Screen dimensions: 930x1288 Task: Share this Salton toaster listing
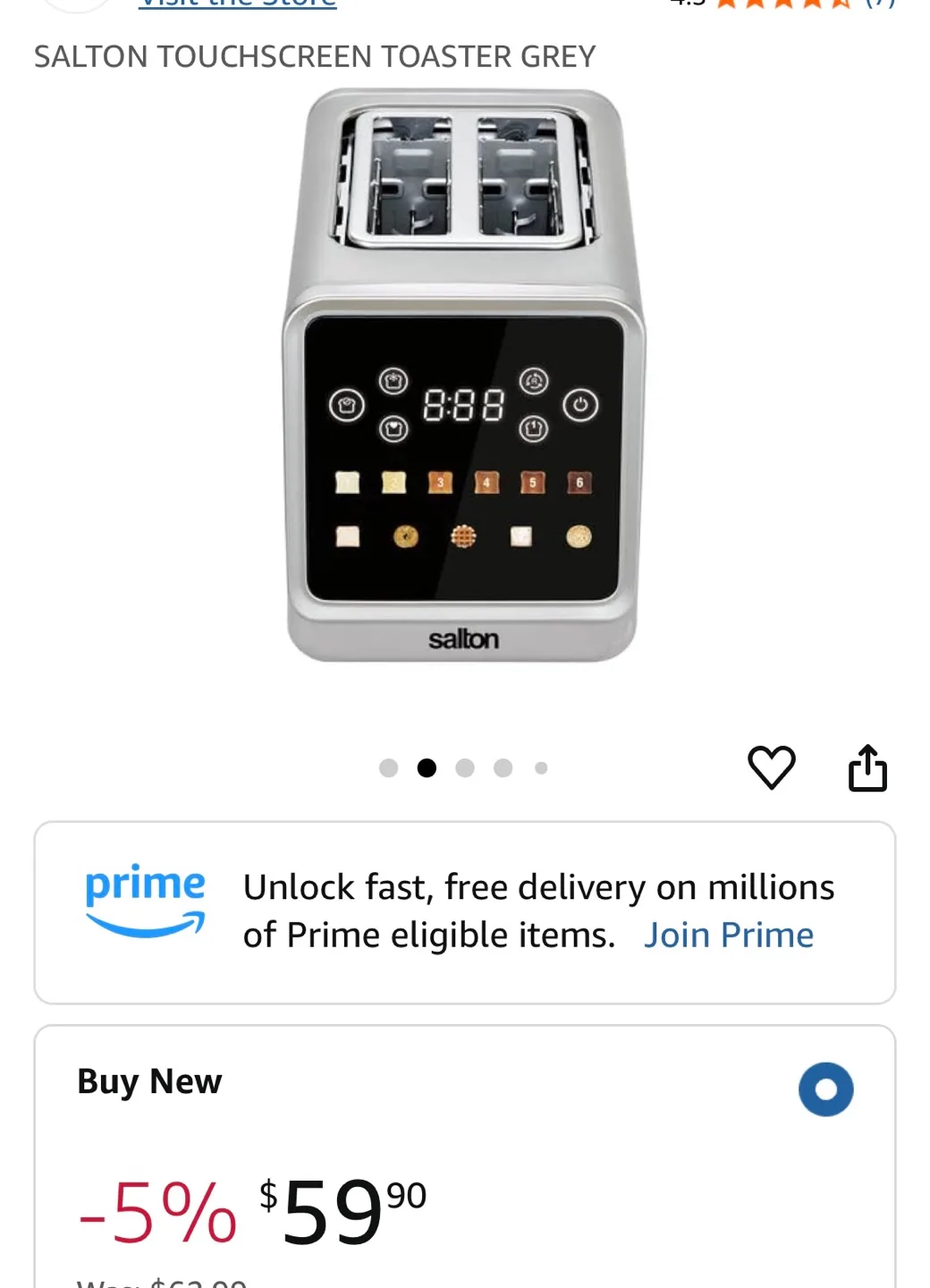coord(867,768)
